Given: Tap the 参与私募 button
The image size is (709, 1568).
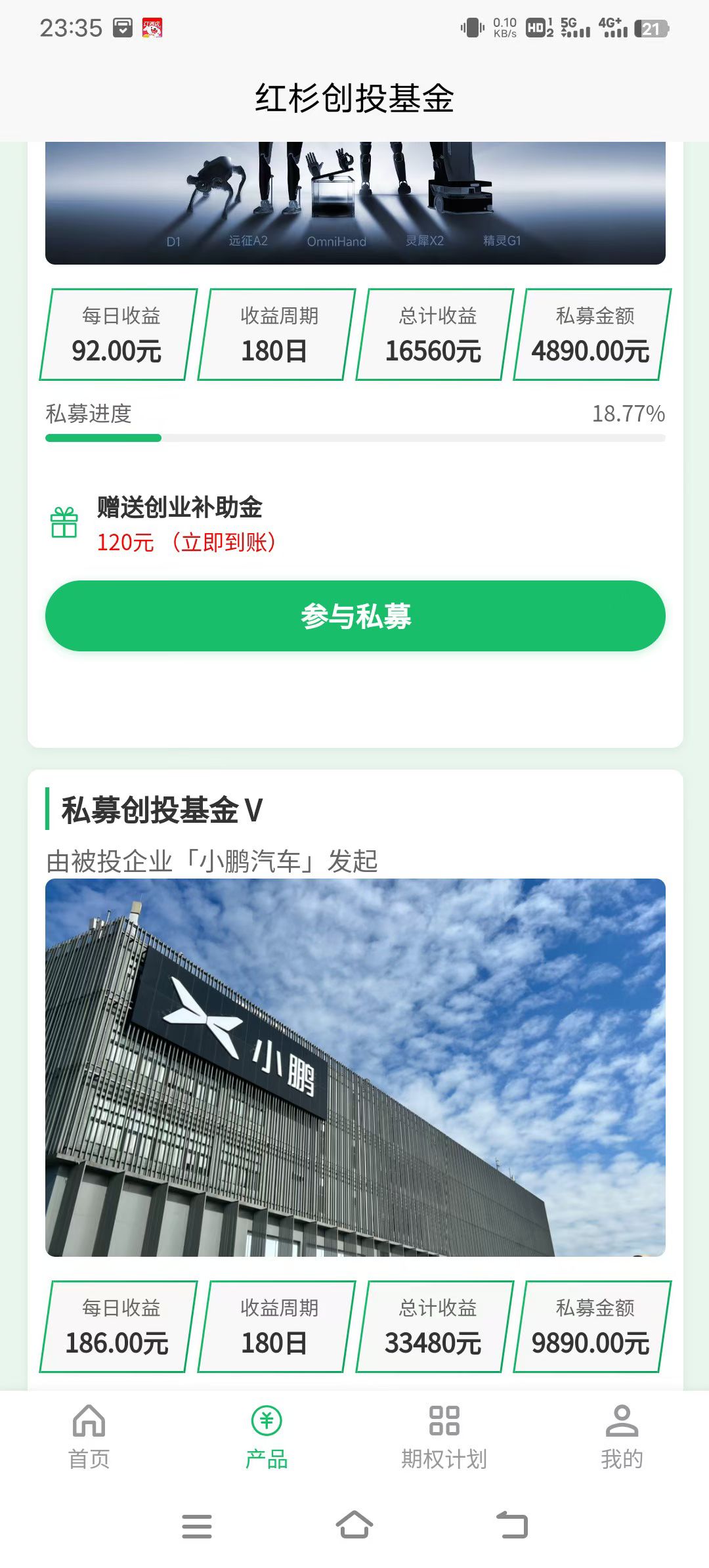Looking at the screenshot, I should pyautogui.click(x=355, y=616).
